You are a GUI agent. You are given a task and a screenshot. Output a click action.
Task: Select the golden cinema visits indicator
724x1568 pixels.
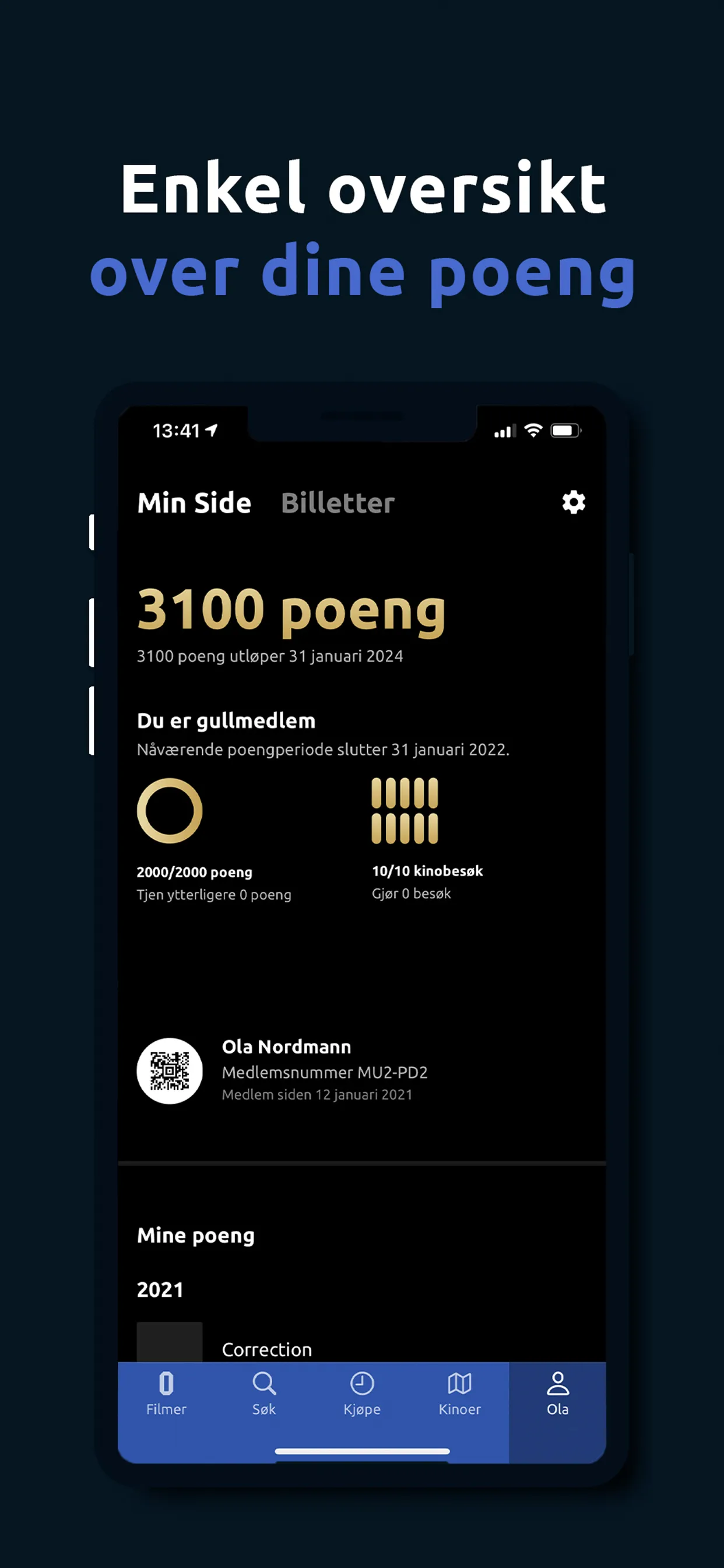(404, 813)
